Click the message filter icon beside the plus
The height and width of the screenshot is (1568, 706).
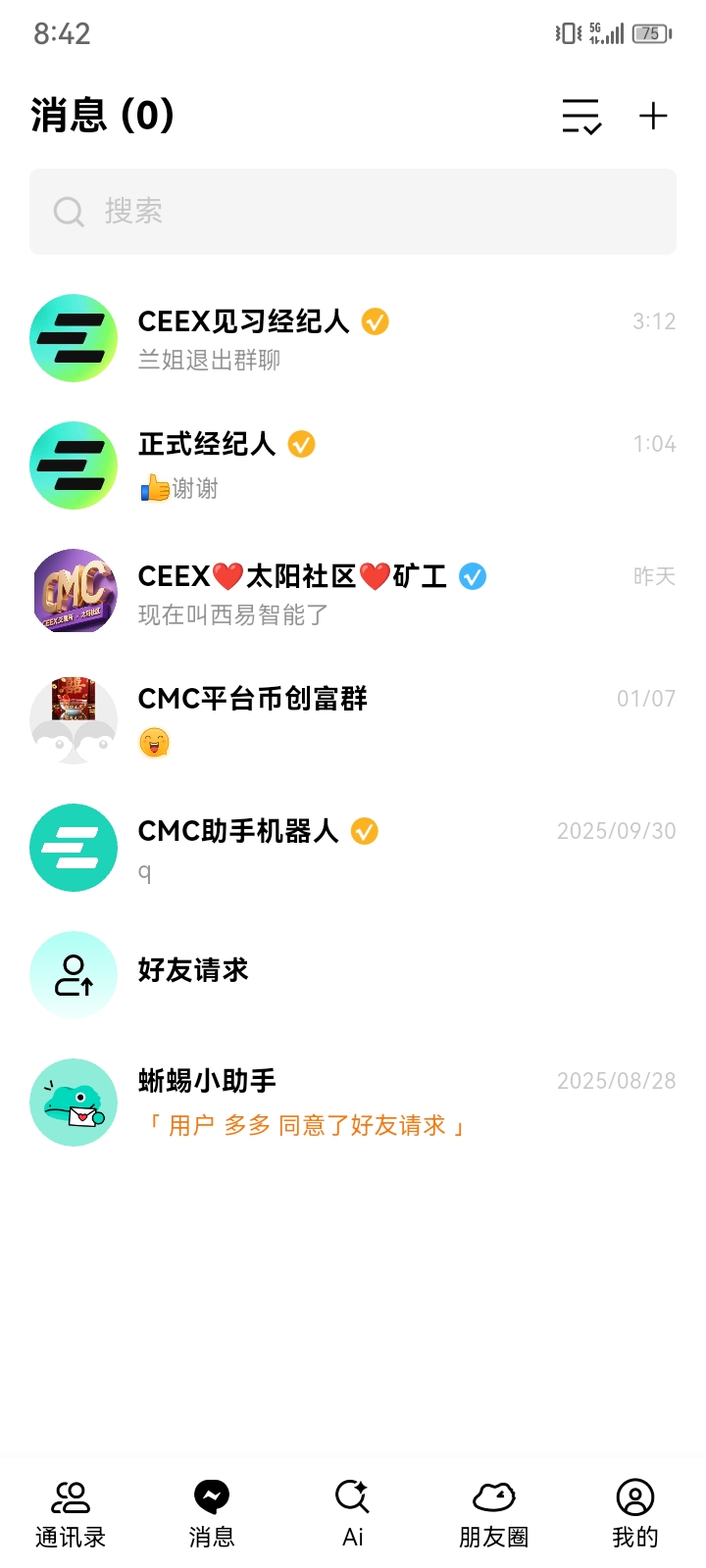580,115
